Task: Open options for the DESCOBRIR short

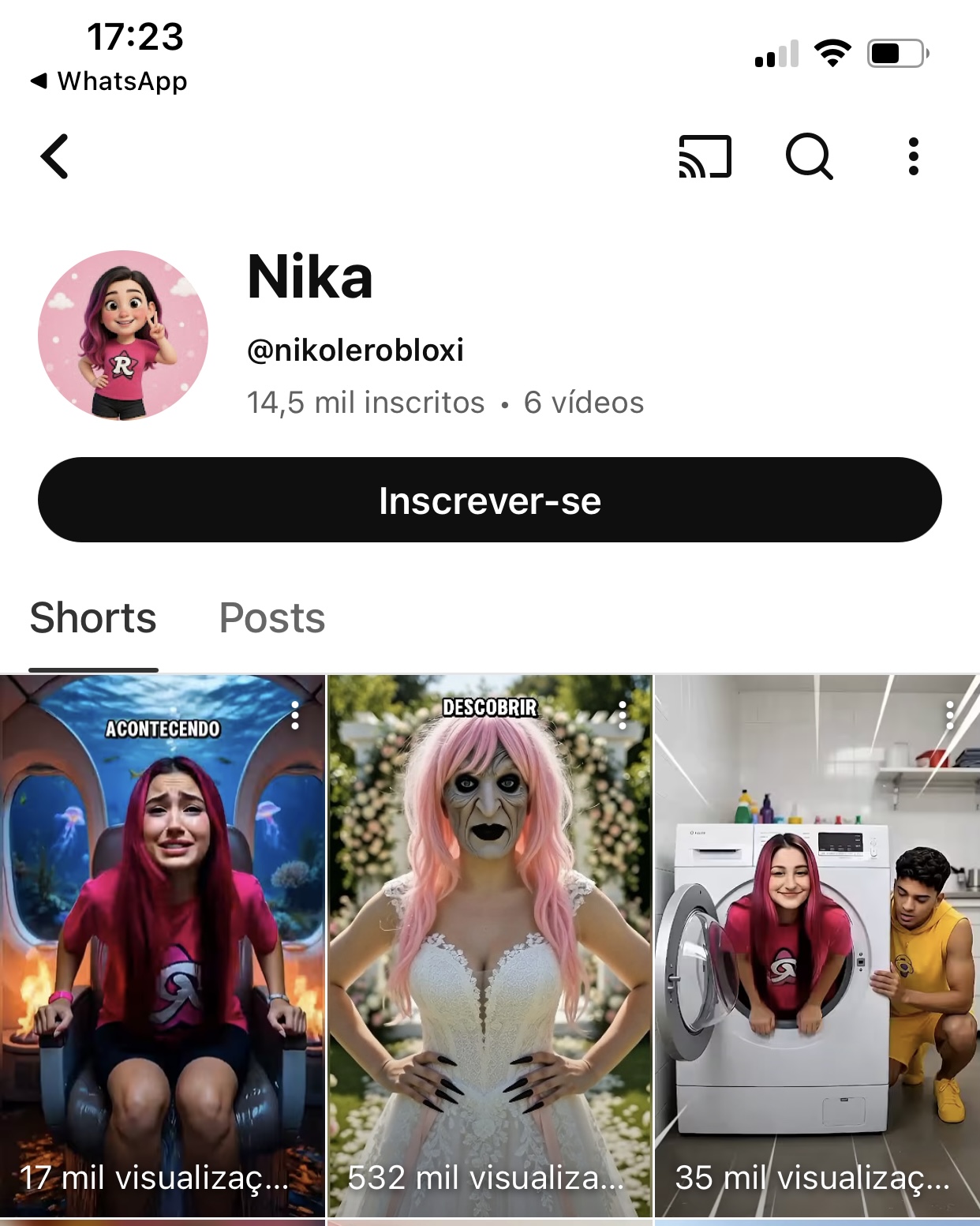Action: point(623,715)
